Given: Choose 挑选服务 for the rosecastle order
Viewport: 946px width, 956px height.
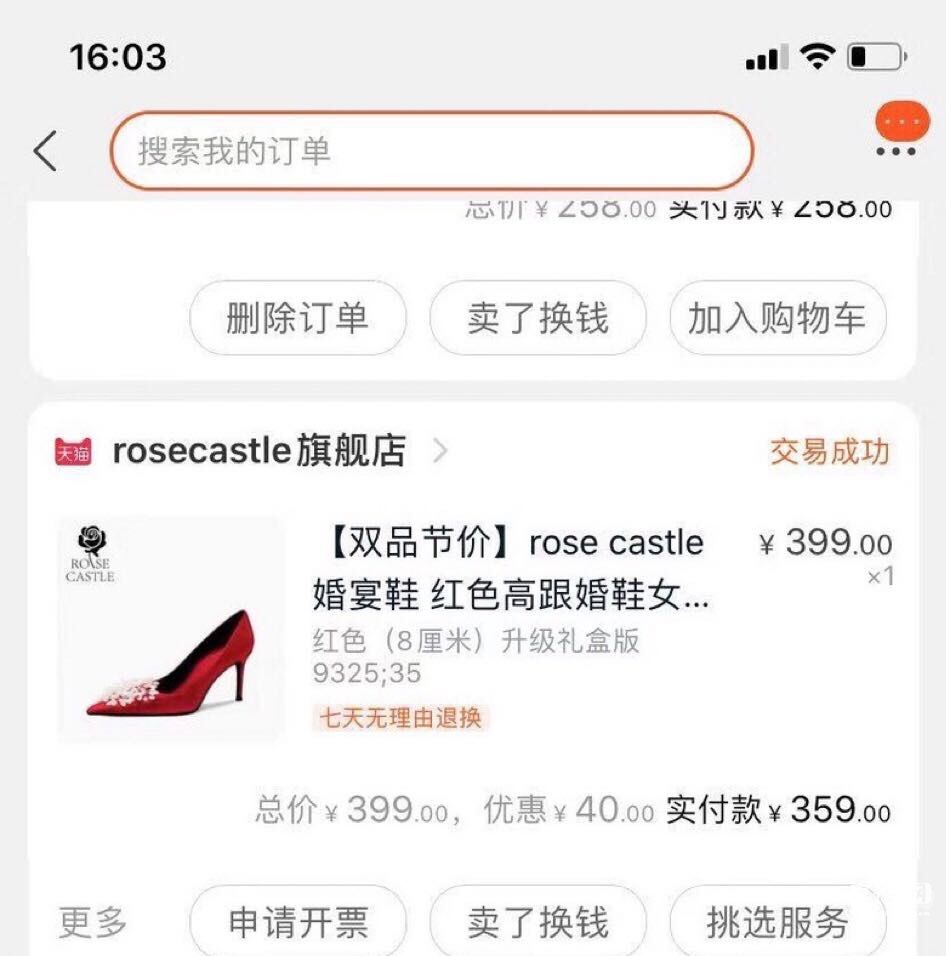Looking at the screenshot, I should [x=777, y=922].
